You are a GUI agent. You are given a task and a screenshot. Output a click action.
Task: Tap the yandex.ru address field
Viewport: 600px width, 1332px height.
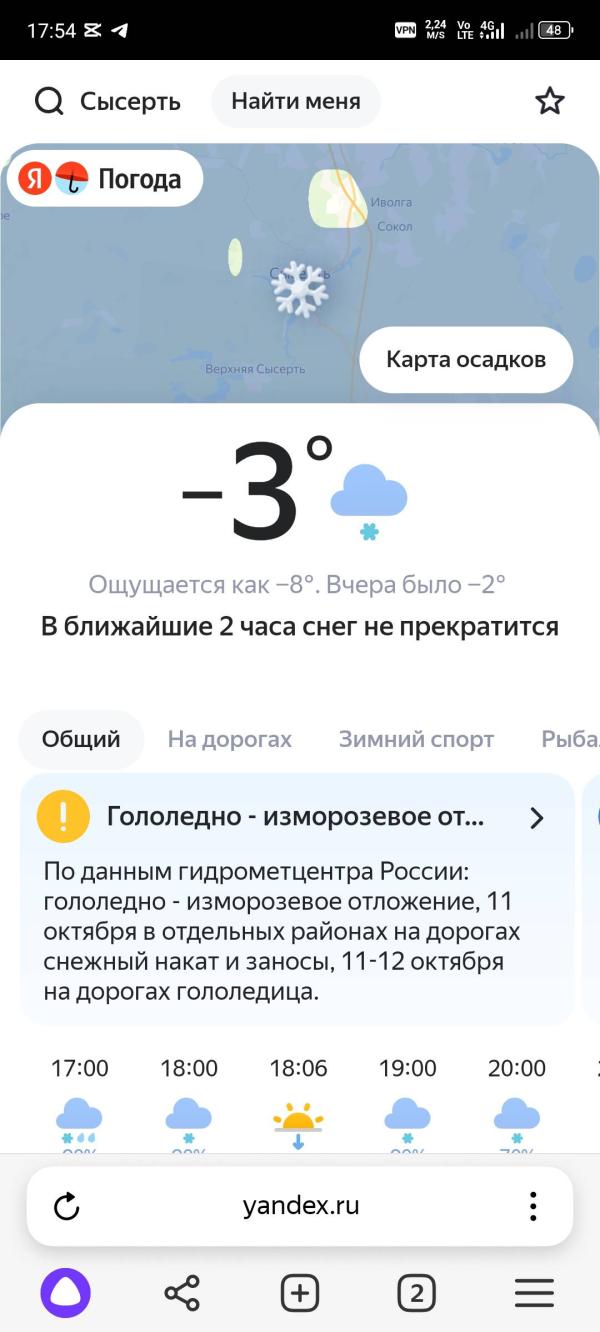pyautogui.click(x=300, y=1206)
